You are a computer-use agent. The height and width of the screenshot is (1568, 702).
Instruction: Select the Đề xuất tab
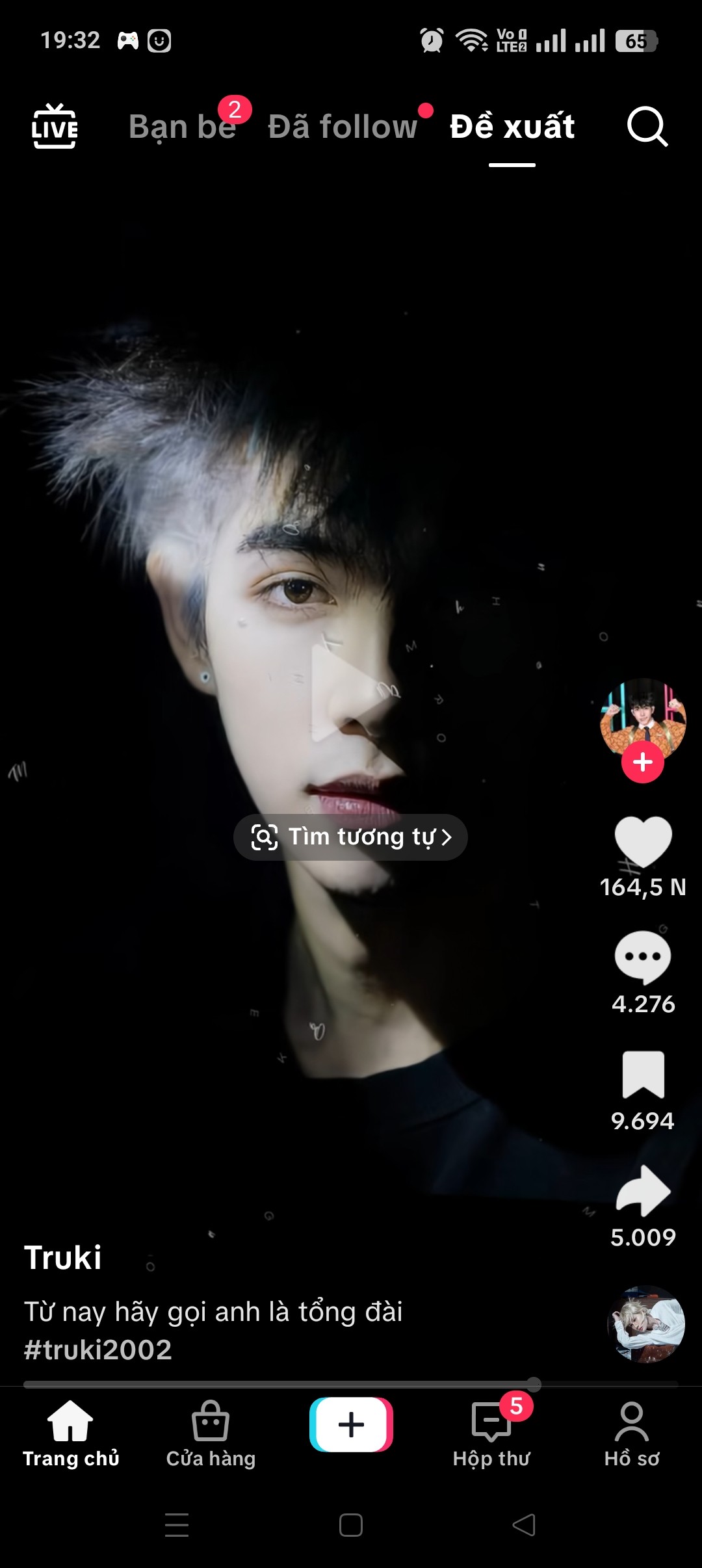pyautogui.click(x=512, y=126)
